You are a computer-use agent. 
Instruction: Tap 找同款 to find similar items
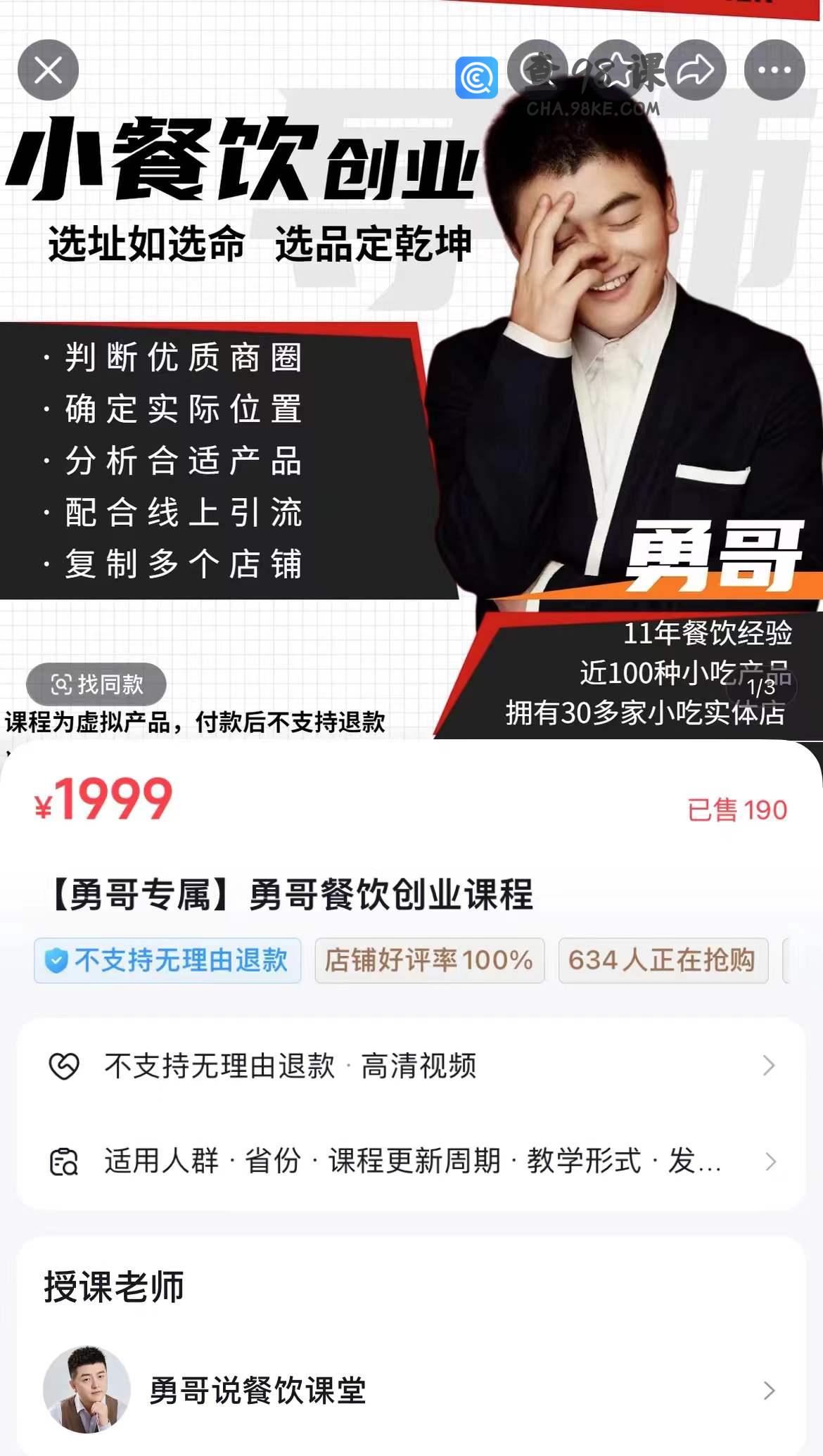(x=96, y=684)
